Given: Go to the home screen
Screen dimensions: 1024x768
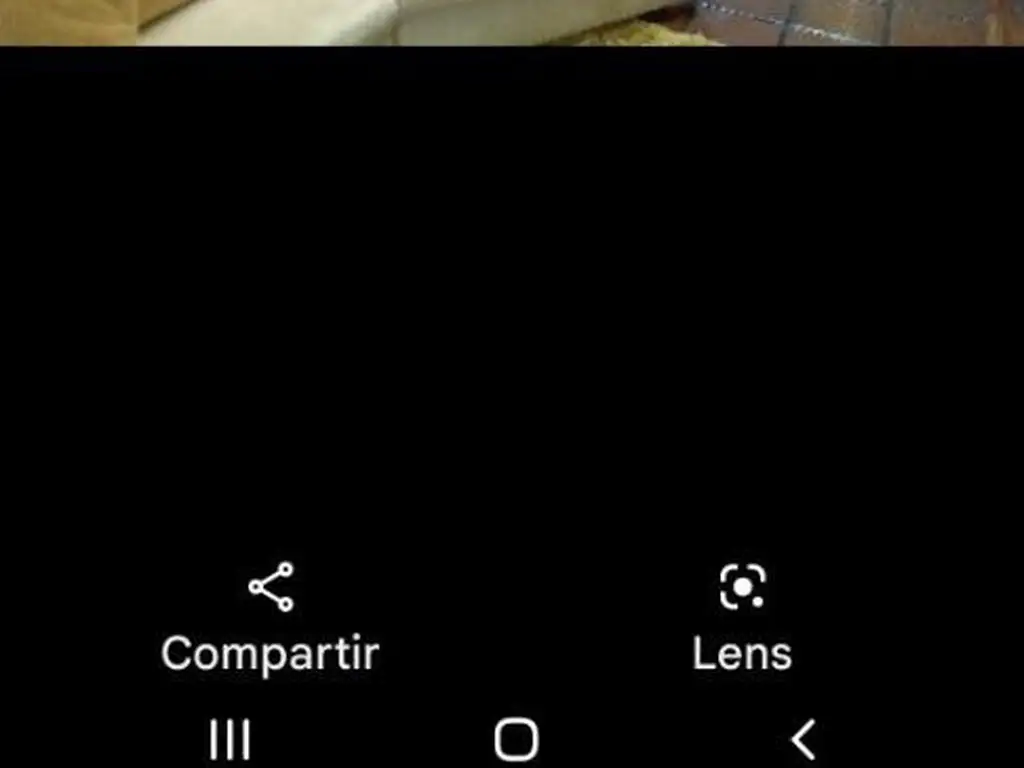Looking at the screenshot, I should pos(516,741).
